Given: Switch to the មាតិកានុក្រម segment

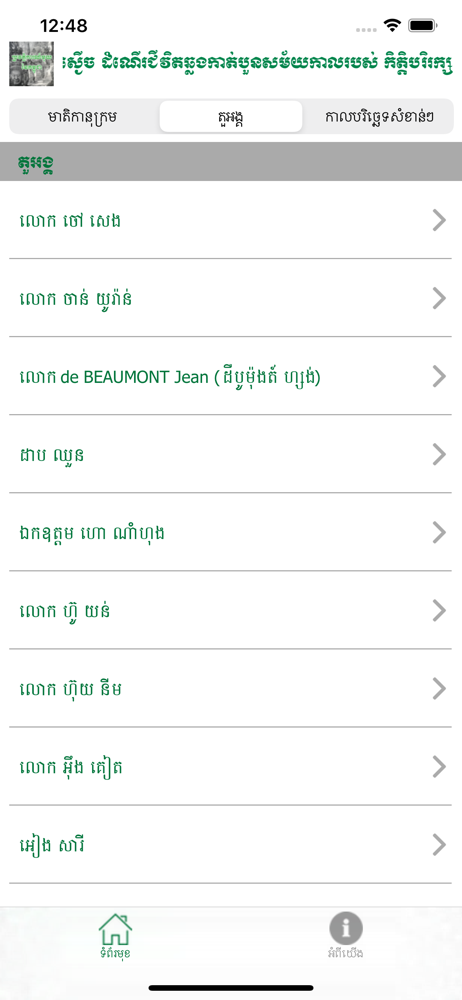Looking at the screenshot, I should pos(83,117).
